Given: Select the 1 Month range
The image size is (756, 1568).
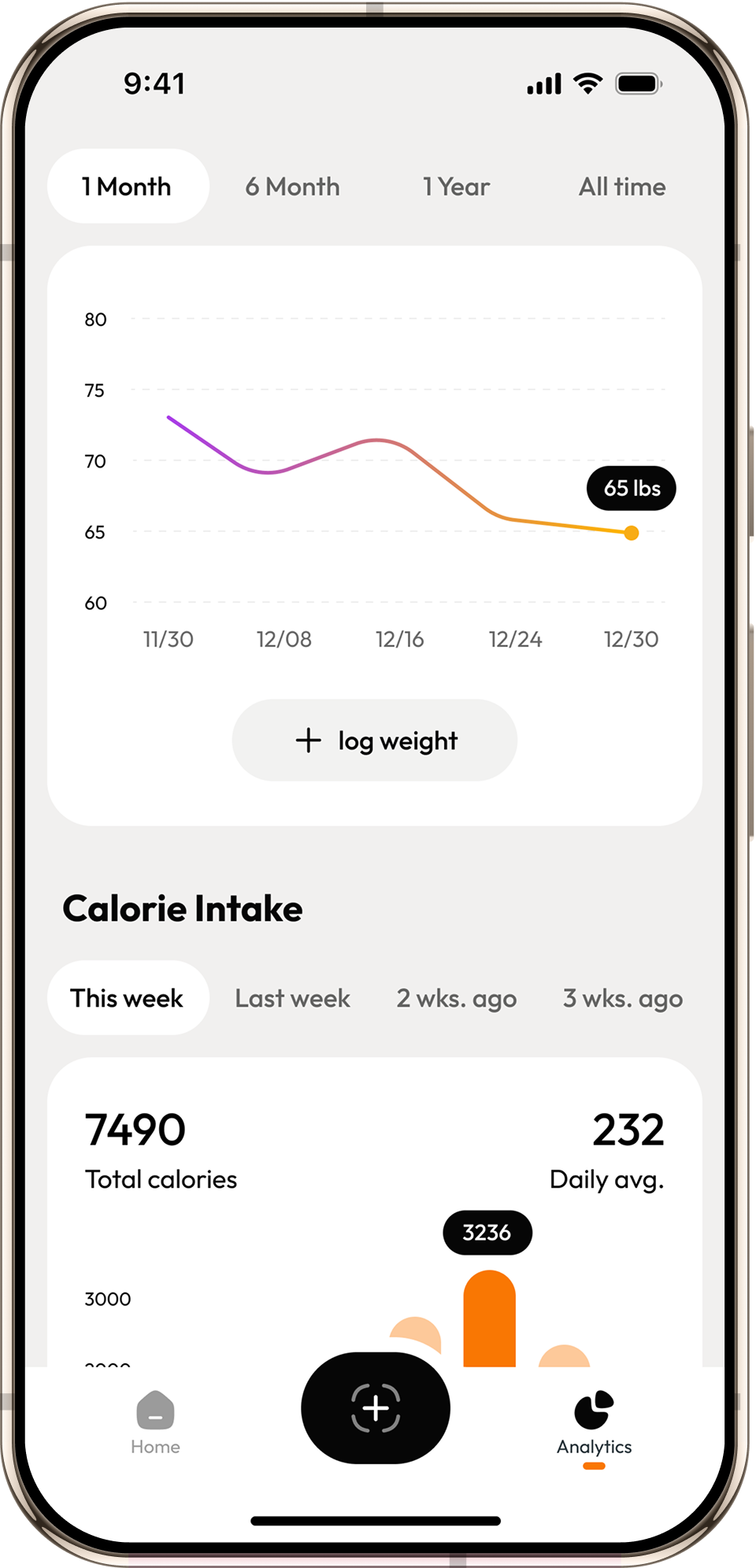Looking at the screenshot, I should pyautogui.click(x=128, y=187).
